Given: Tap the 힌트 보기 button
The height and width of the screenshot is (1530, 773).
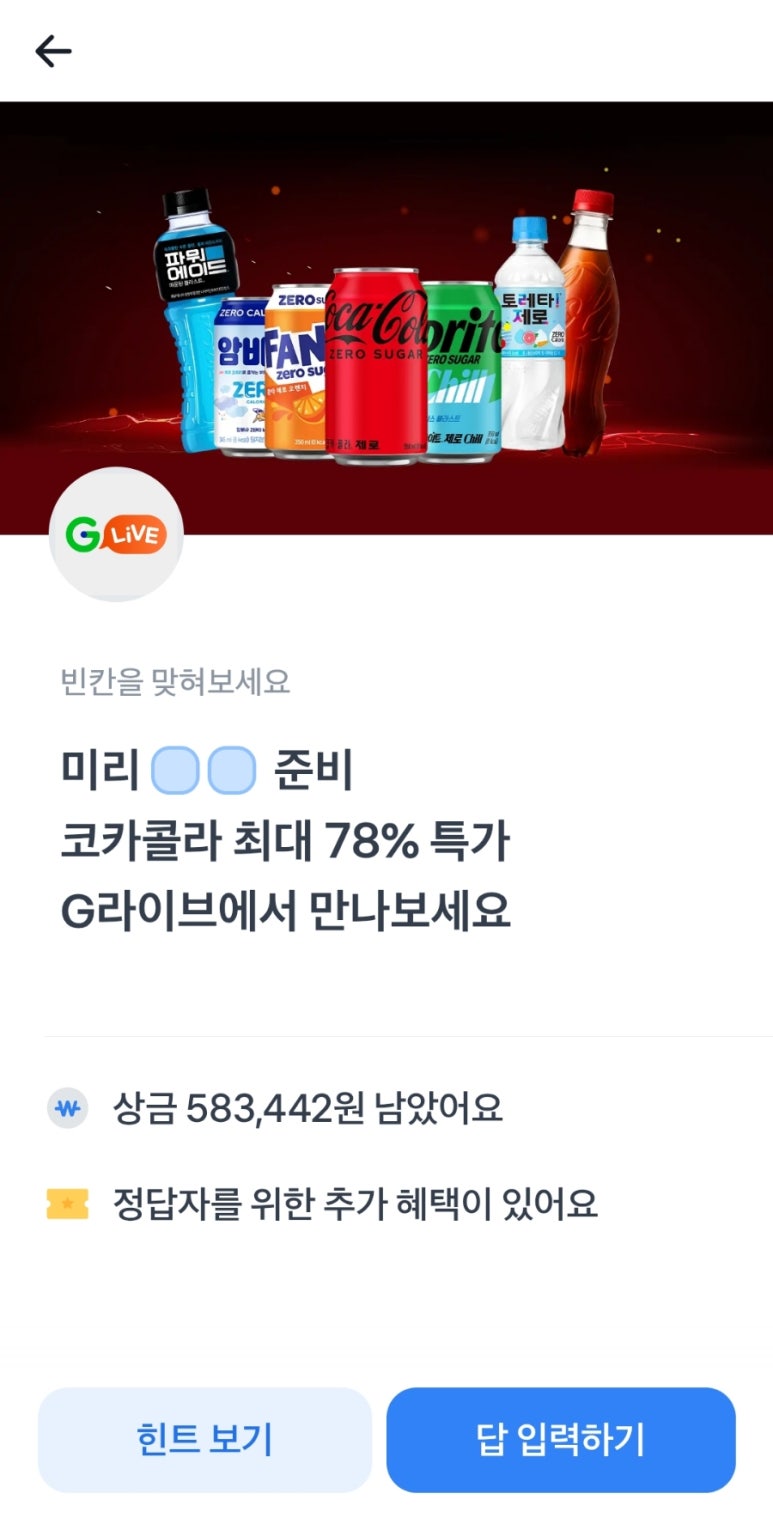Looking at the screenshot, I should click(204, 1439).
